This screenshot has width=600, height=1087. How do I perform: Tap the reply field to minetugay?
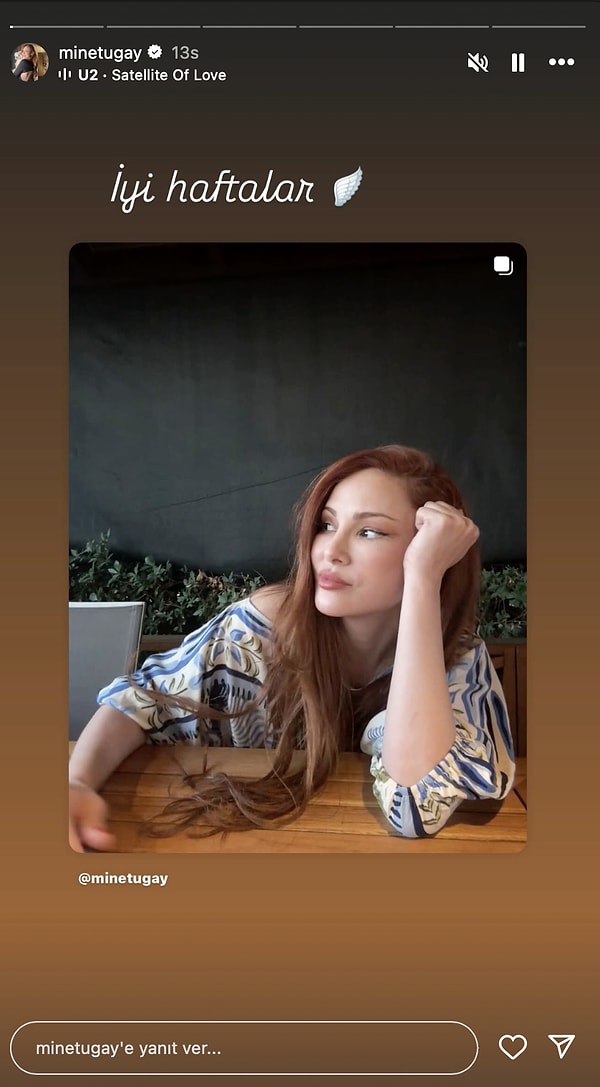pos(244,1048)
